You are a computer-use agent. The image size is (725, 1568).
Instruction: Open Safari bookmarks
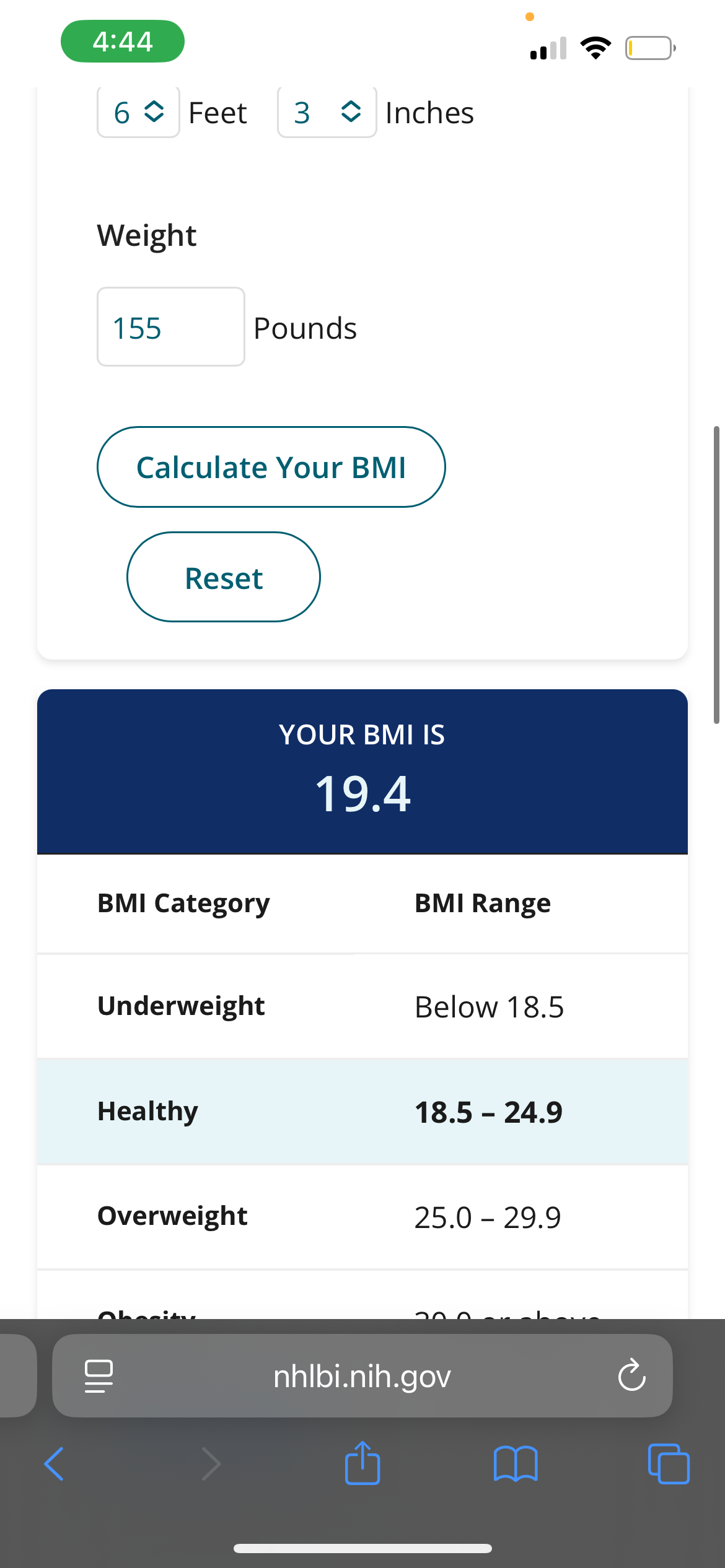coord(516,1464)
